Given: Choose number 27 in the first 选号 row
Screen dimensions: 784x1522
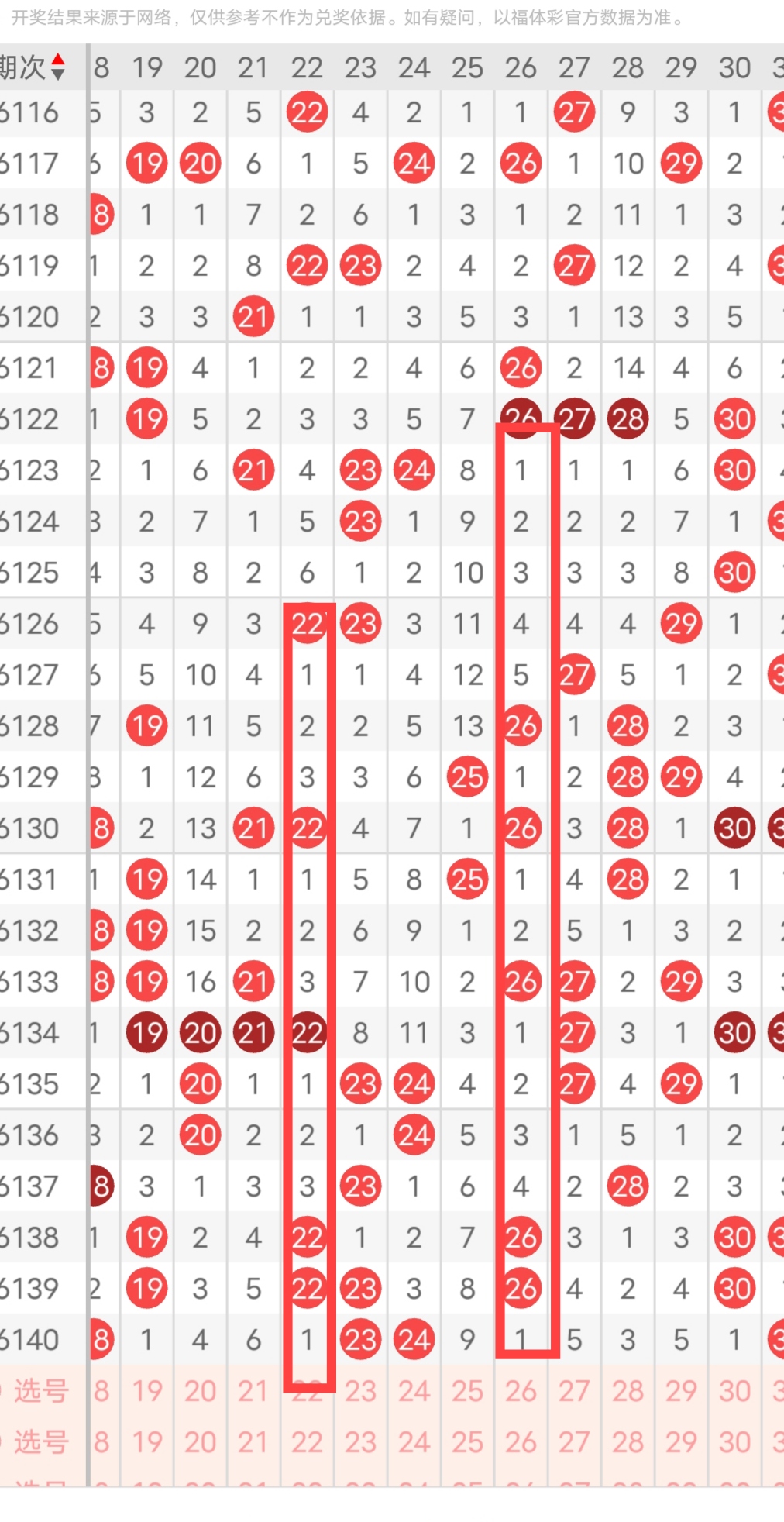Looking at the screenshot, I should (x=574, y=1391).
